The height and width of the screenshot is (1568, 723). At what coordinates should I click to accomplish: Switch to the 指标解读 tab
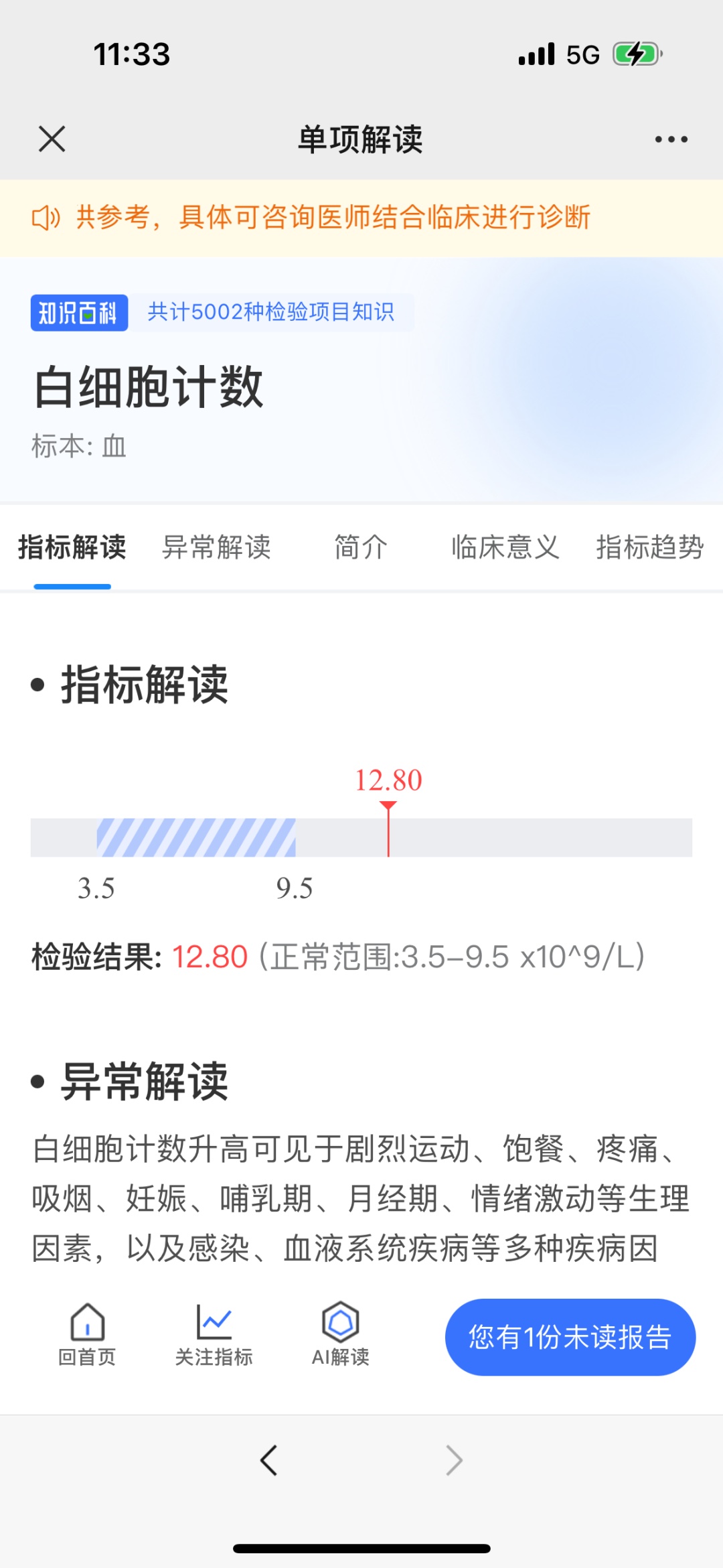(x=72, y=547)
